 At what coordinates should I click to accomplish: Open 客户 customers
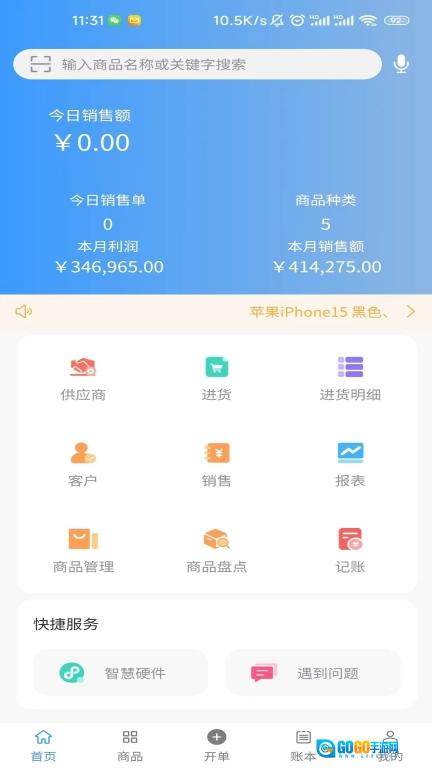[83, 465]
